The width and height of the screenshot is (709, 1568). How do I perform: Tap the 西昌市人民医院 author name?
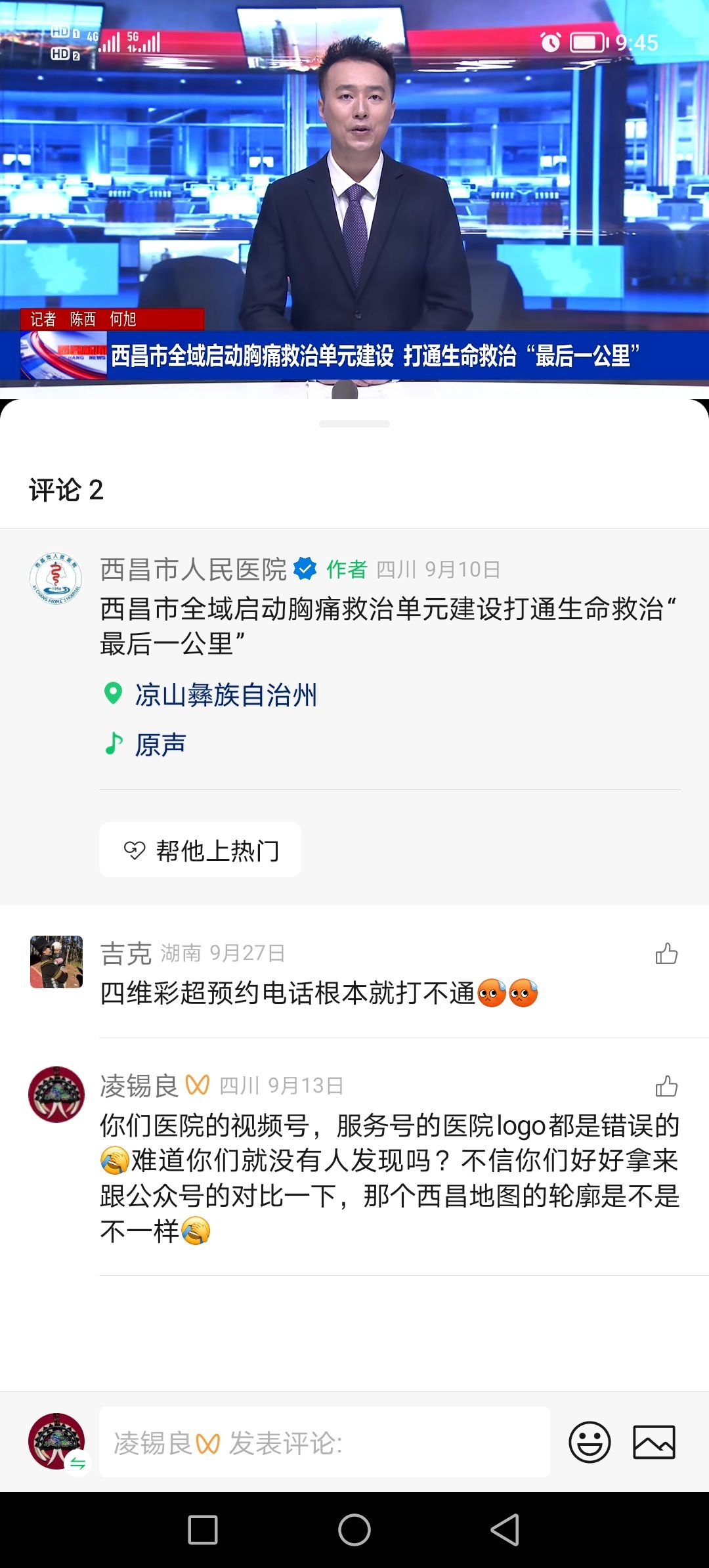193,569
